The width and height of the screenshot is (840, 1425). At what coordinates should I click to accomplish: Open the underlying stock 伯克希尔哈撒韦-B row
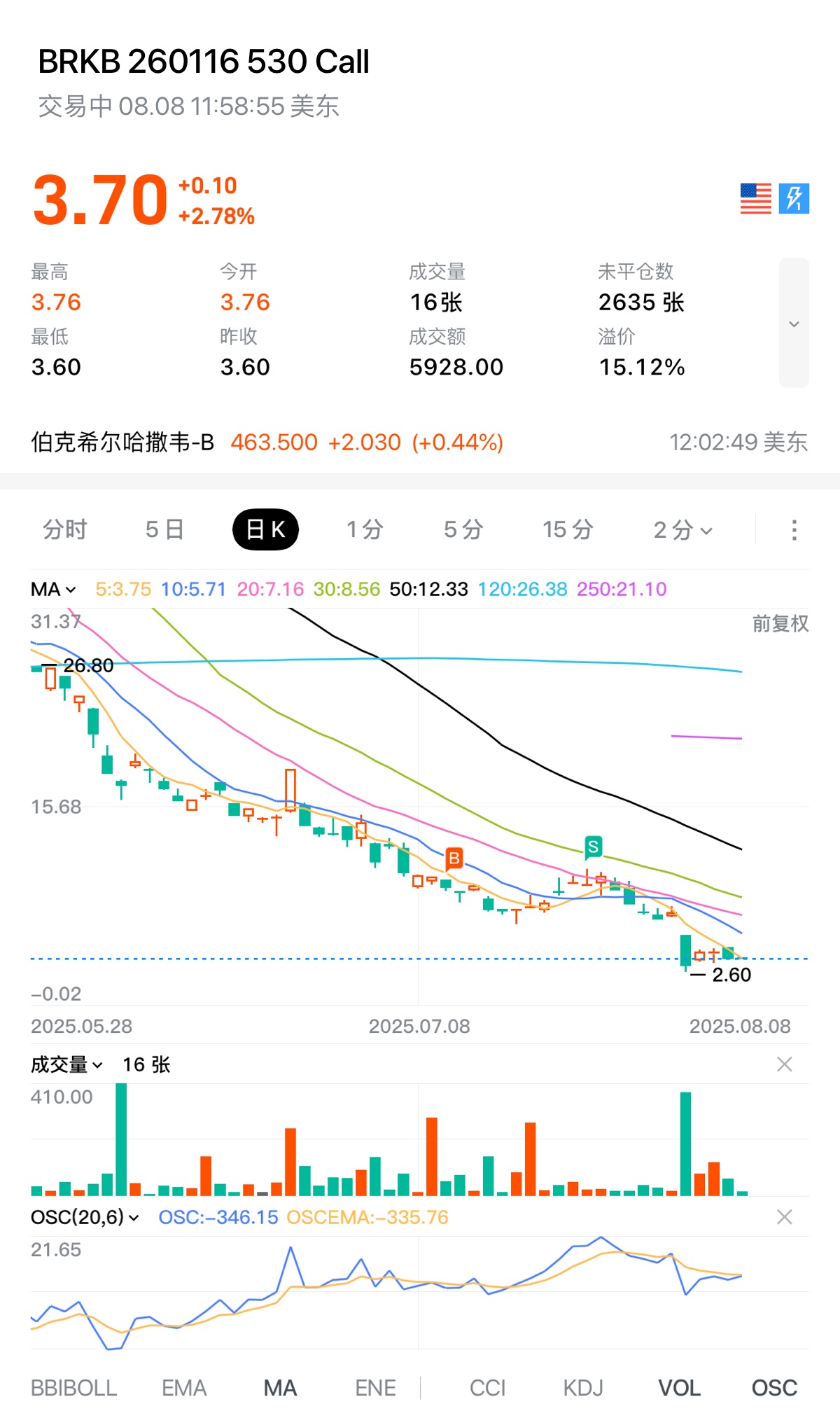coord(266,443)
